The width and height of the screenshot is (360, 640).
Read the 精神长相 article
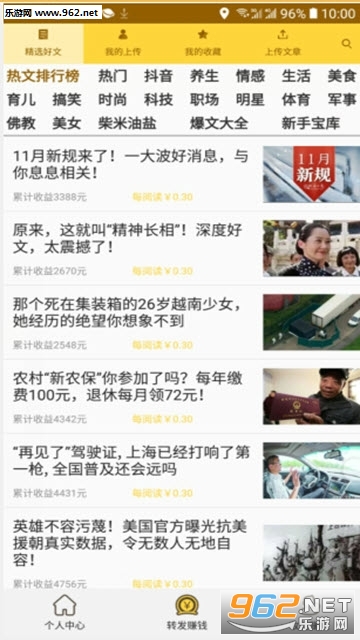tap(182, 248)
